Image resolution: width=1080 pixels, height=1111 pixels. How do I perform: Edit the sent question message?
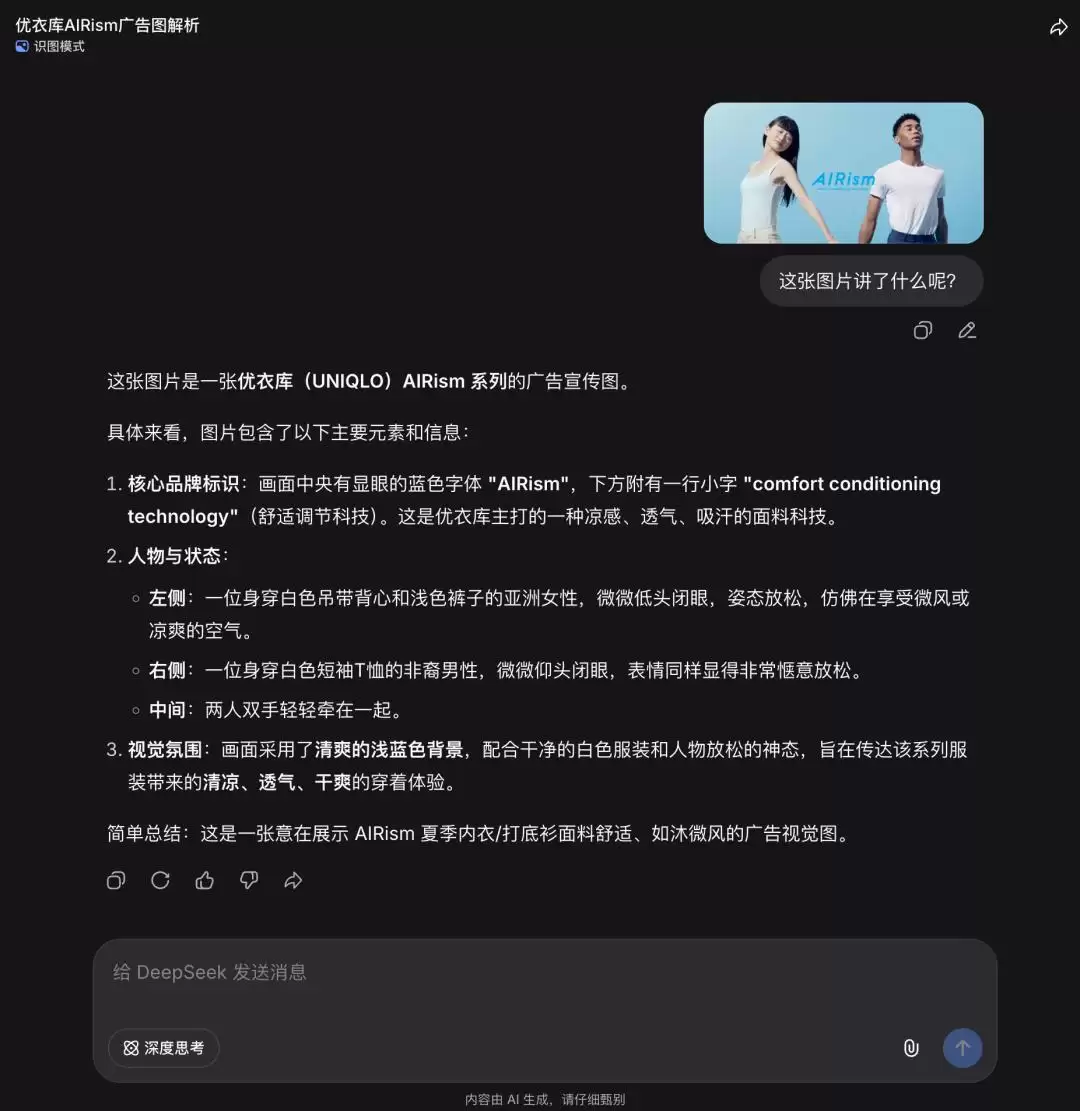point(967,330)
